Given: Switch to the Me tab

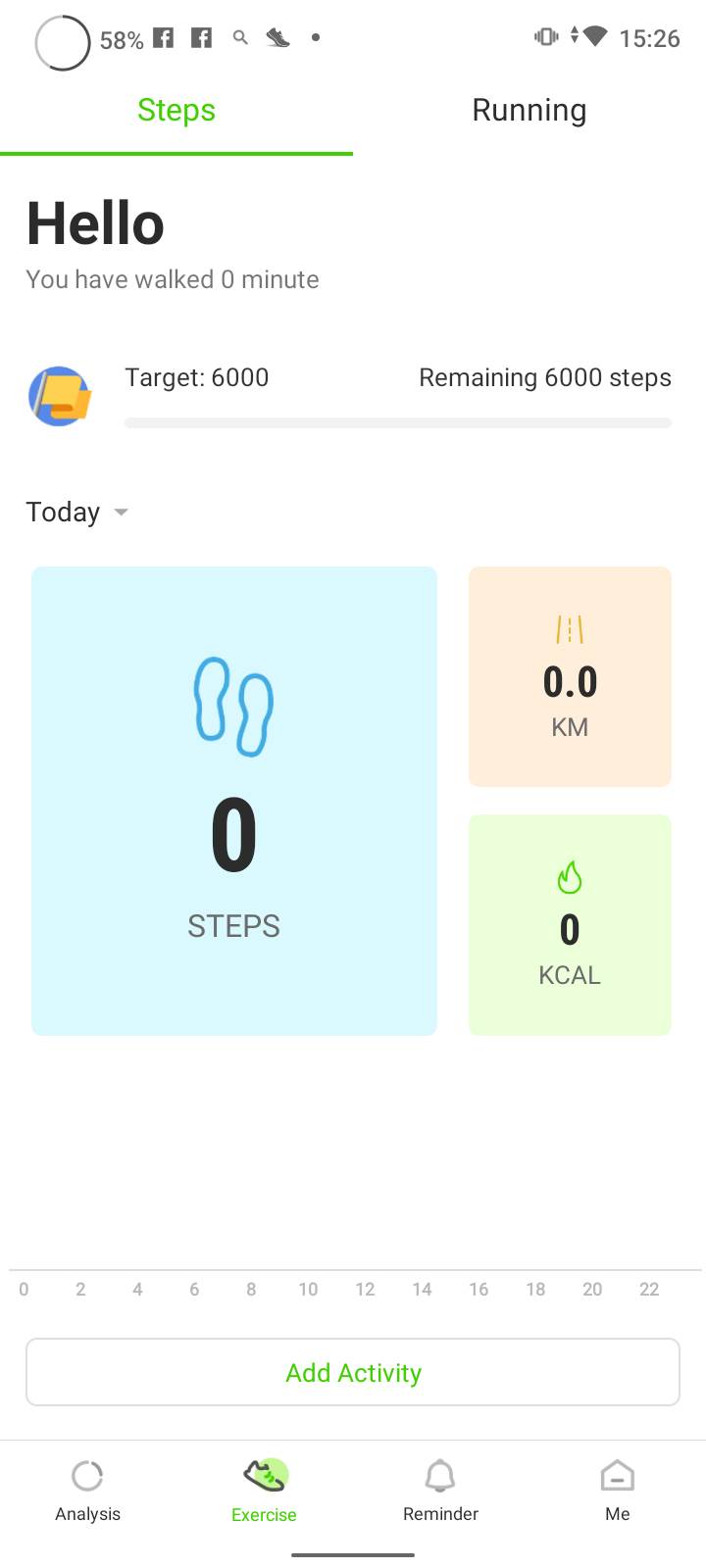Looking at the screenshot, I should [x=617, y=1491].
